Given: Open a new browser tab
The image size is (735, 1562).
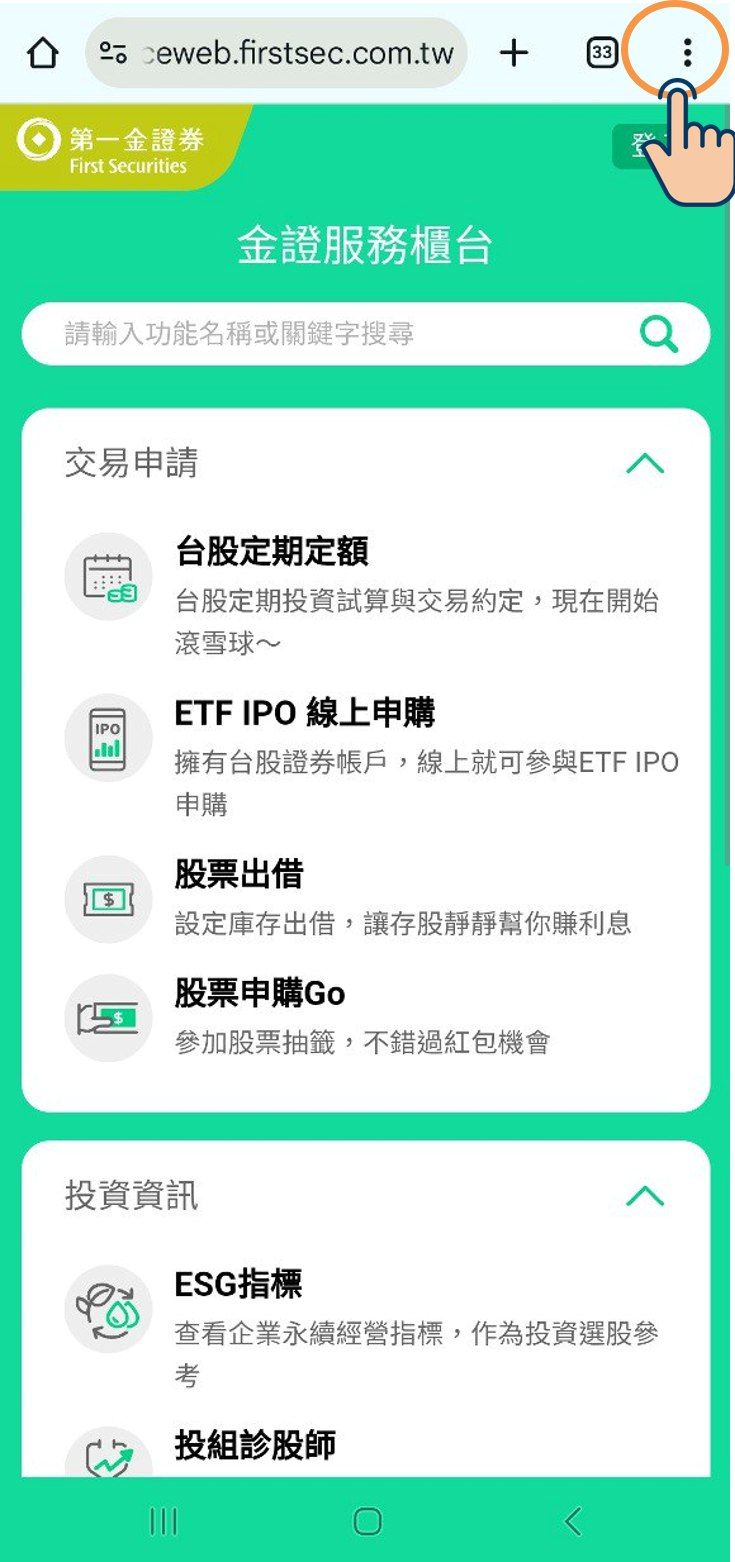Looking at the screenshot, I should [x=513, y=53].
